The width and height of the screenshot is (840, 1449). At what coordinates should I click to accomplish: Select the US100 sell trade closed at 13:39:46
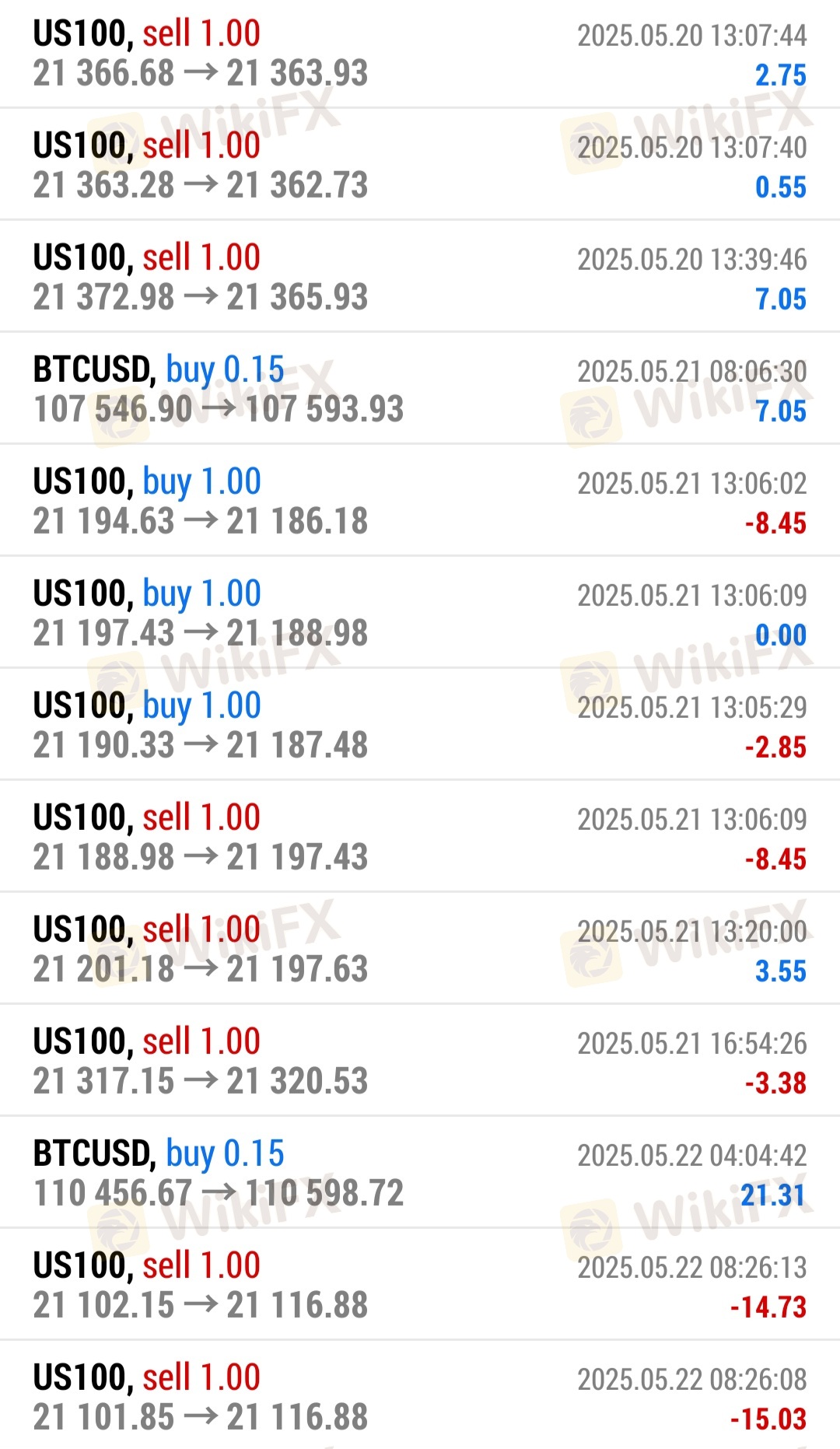click(420, 277)
